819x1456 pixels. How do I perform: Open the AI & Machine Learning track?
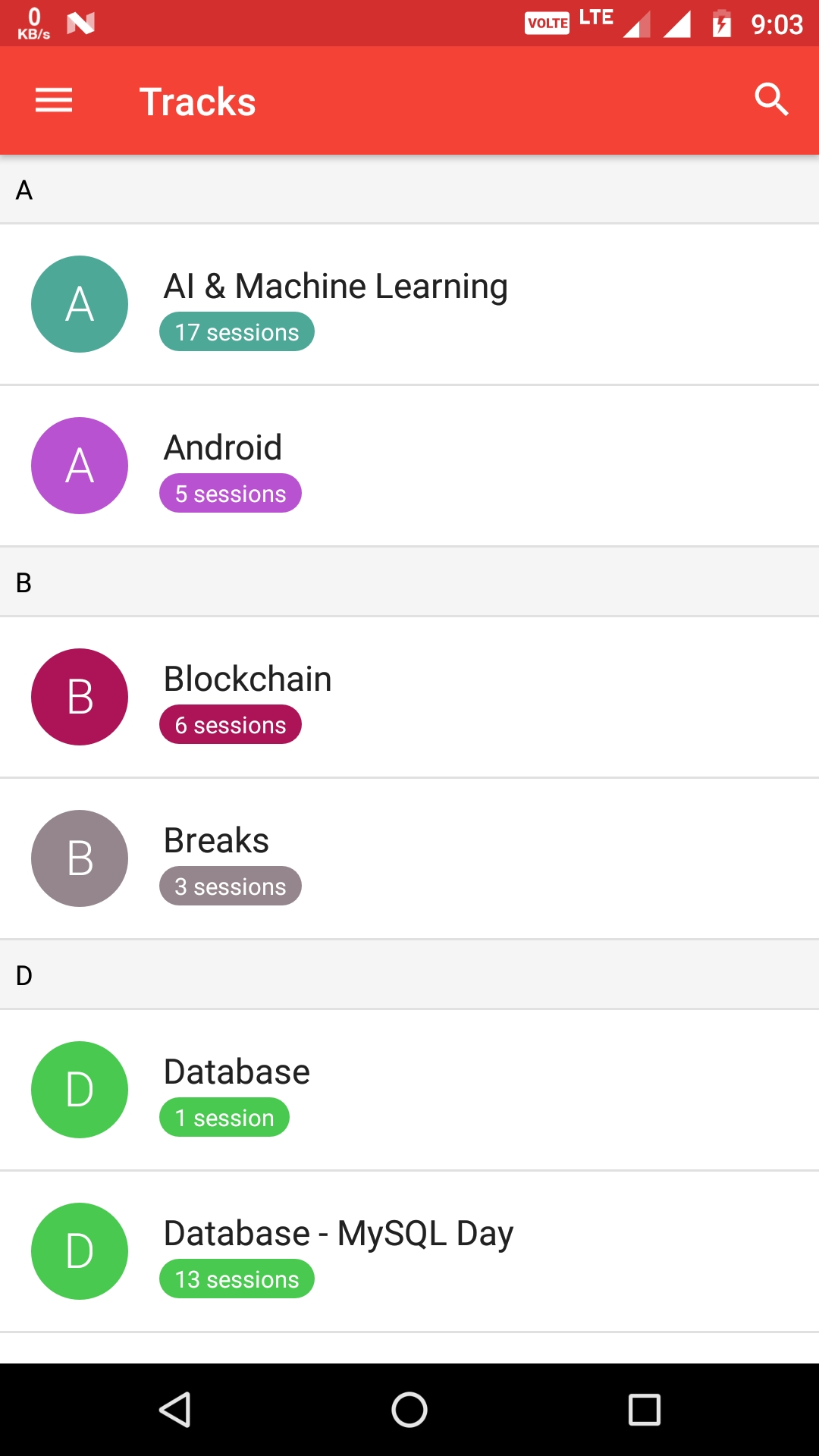pos(409,304)
